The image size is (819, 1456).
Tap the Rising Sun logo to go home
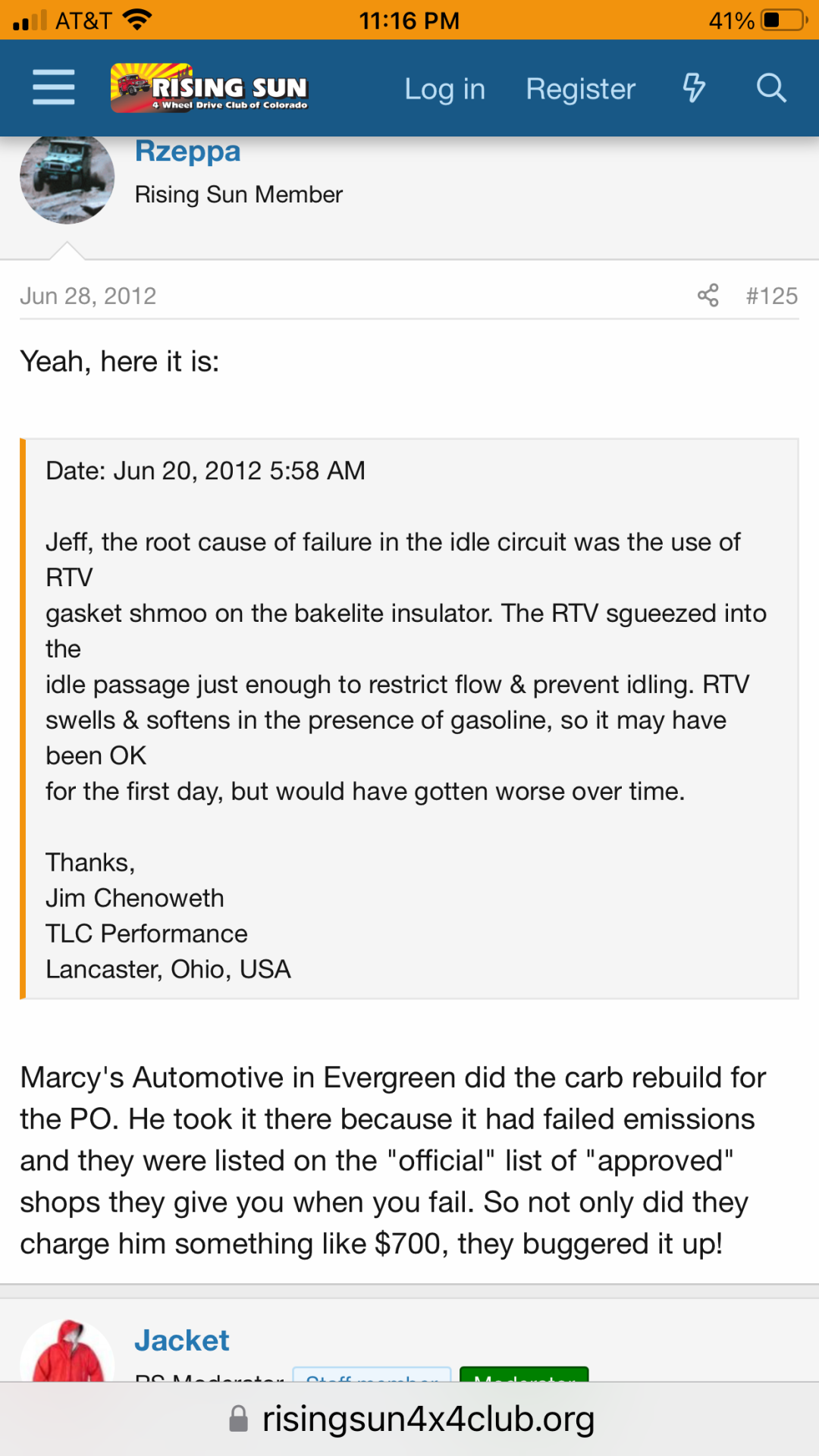pos(209,88)
